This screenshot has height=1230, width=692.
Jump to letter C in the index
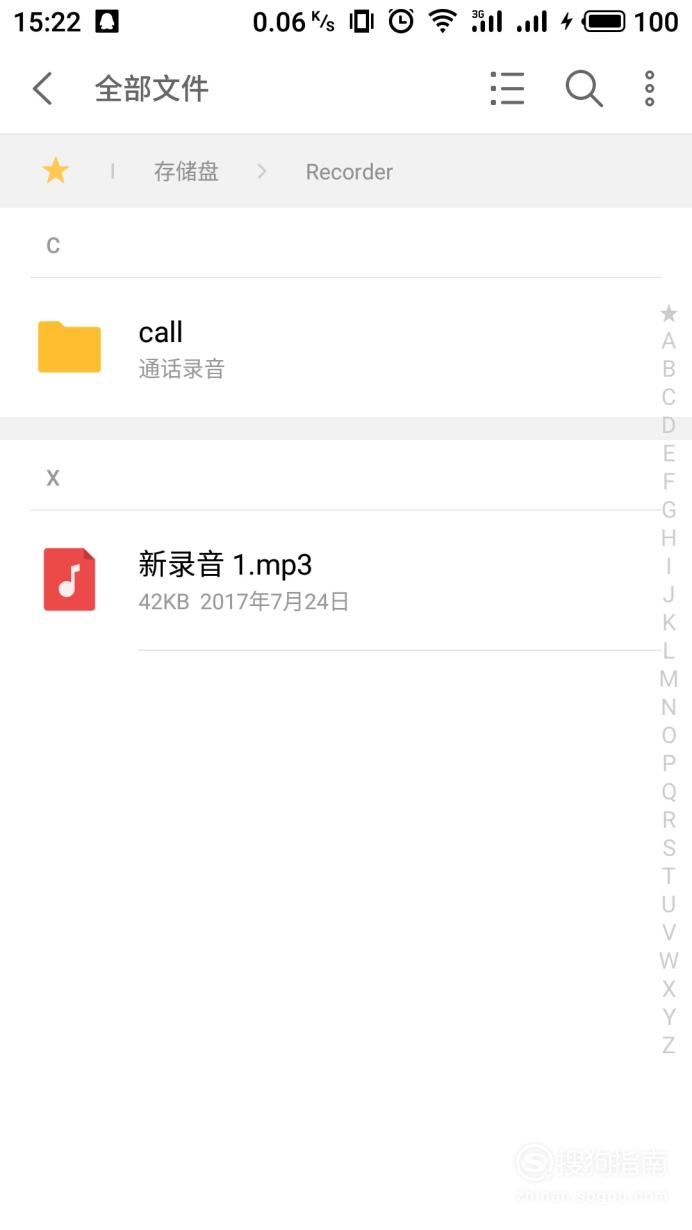click(x=669, y=397)
